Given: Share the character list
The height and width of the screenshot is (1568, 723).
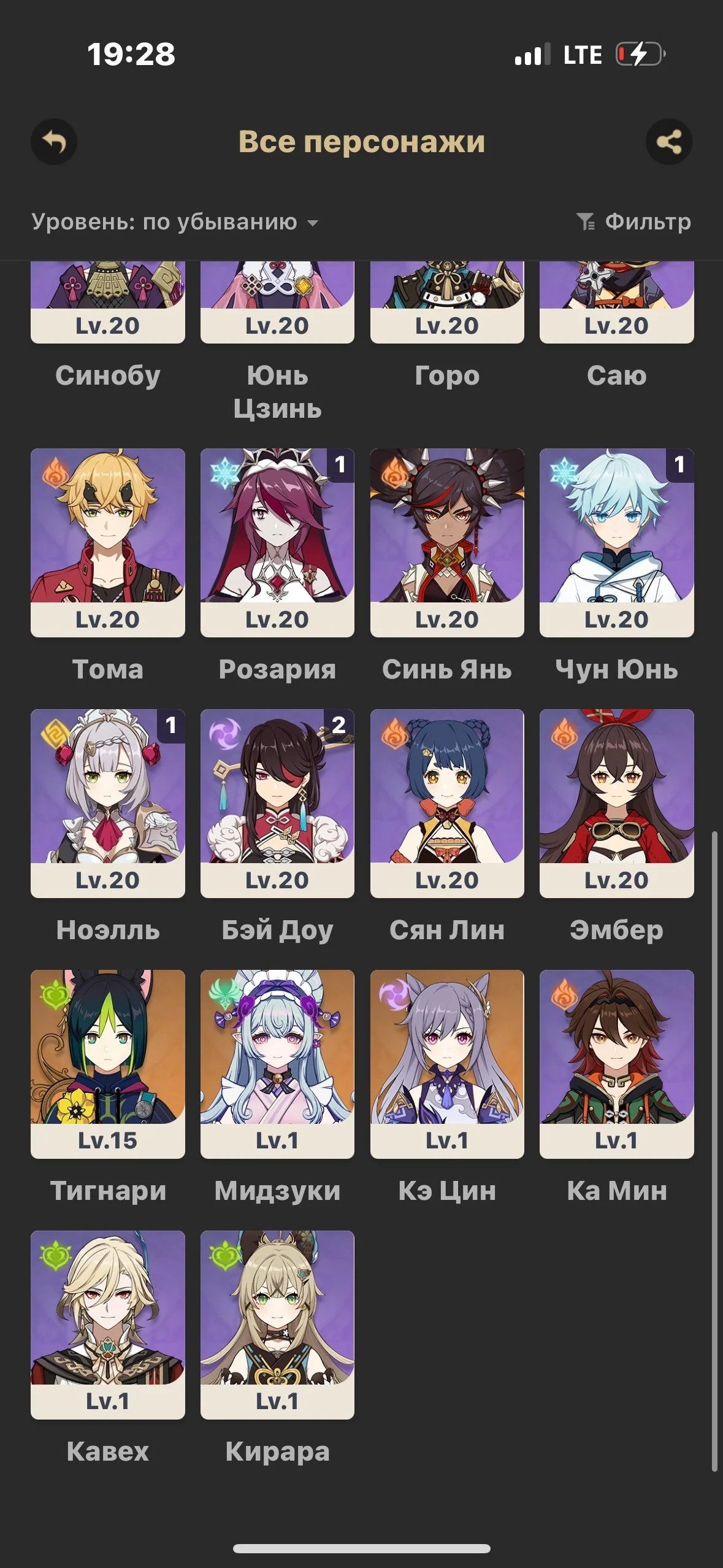Looking at the screenshot, I should (x=668, y=142).
